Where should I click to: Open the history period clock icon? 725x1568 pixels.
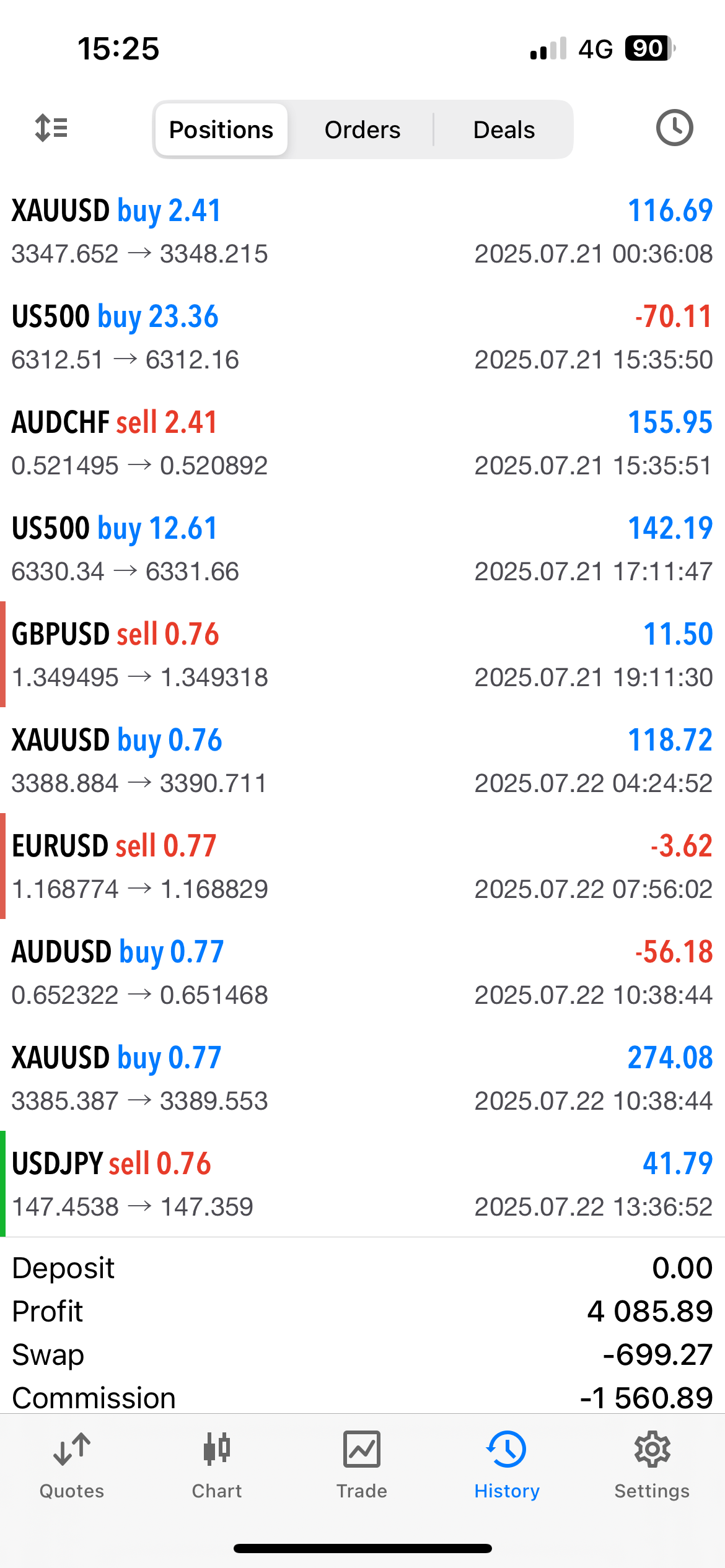(x=674, y=128)
